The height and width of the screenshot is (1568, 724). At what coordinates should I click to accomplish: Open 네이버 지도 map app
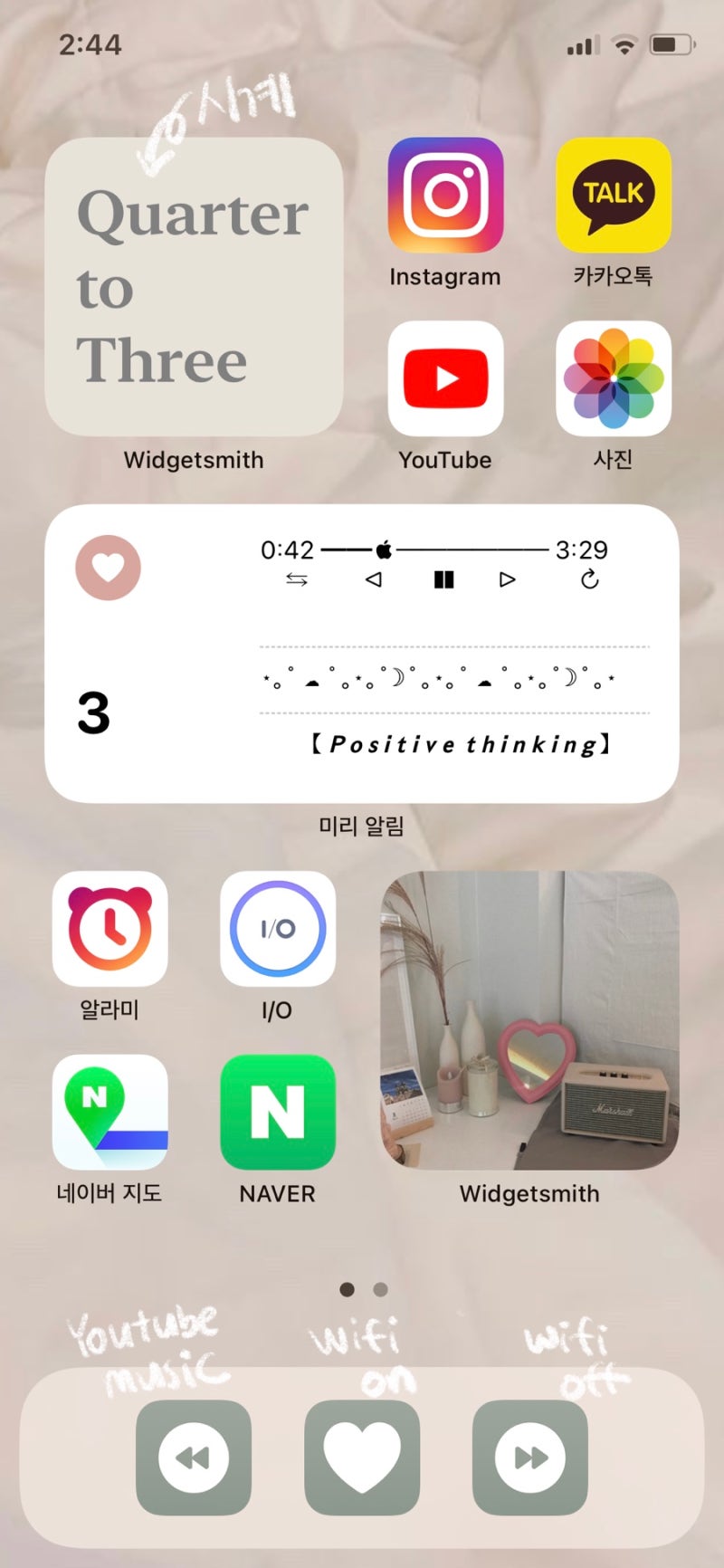click(110, 1112)
